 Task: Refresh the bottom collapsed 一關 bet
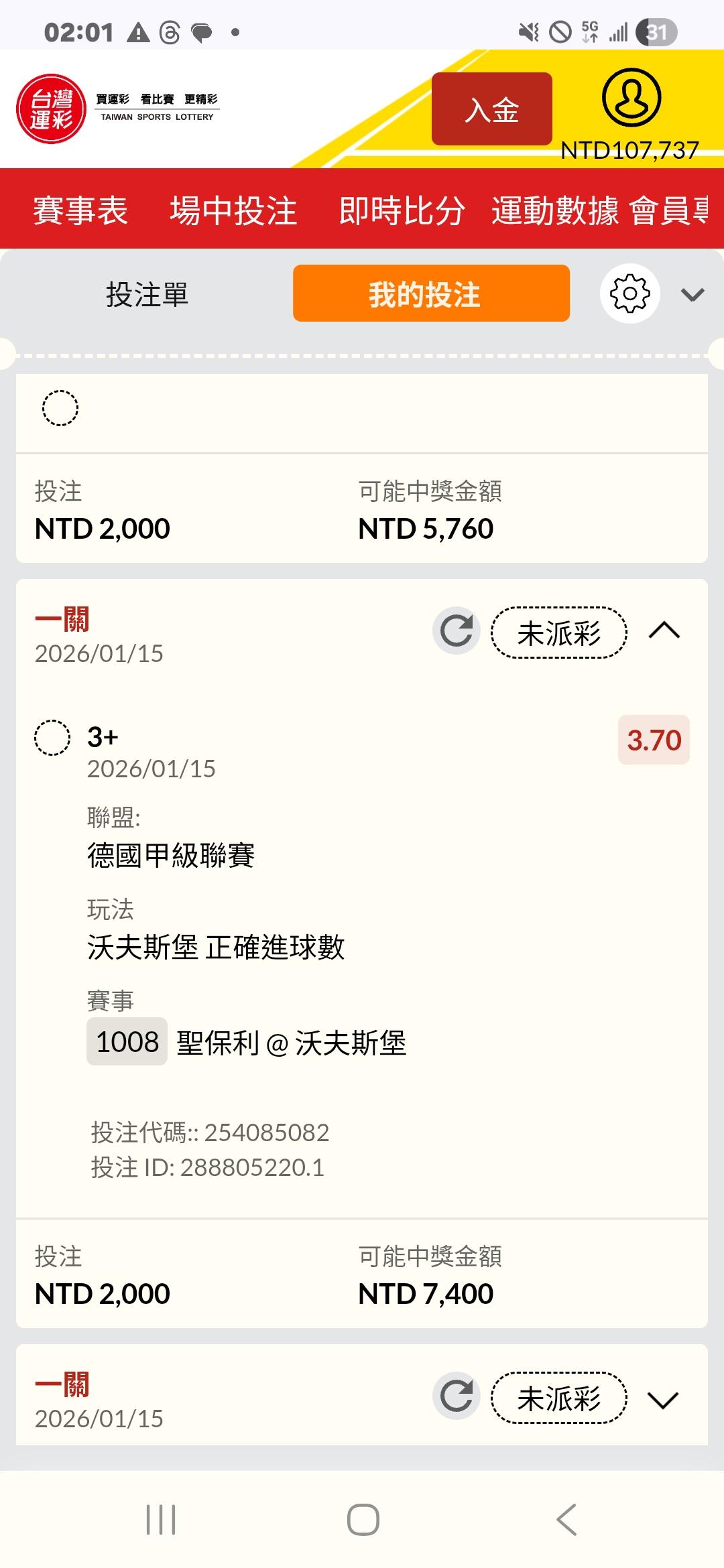[x=457, y=1396]
